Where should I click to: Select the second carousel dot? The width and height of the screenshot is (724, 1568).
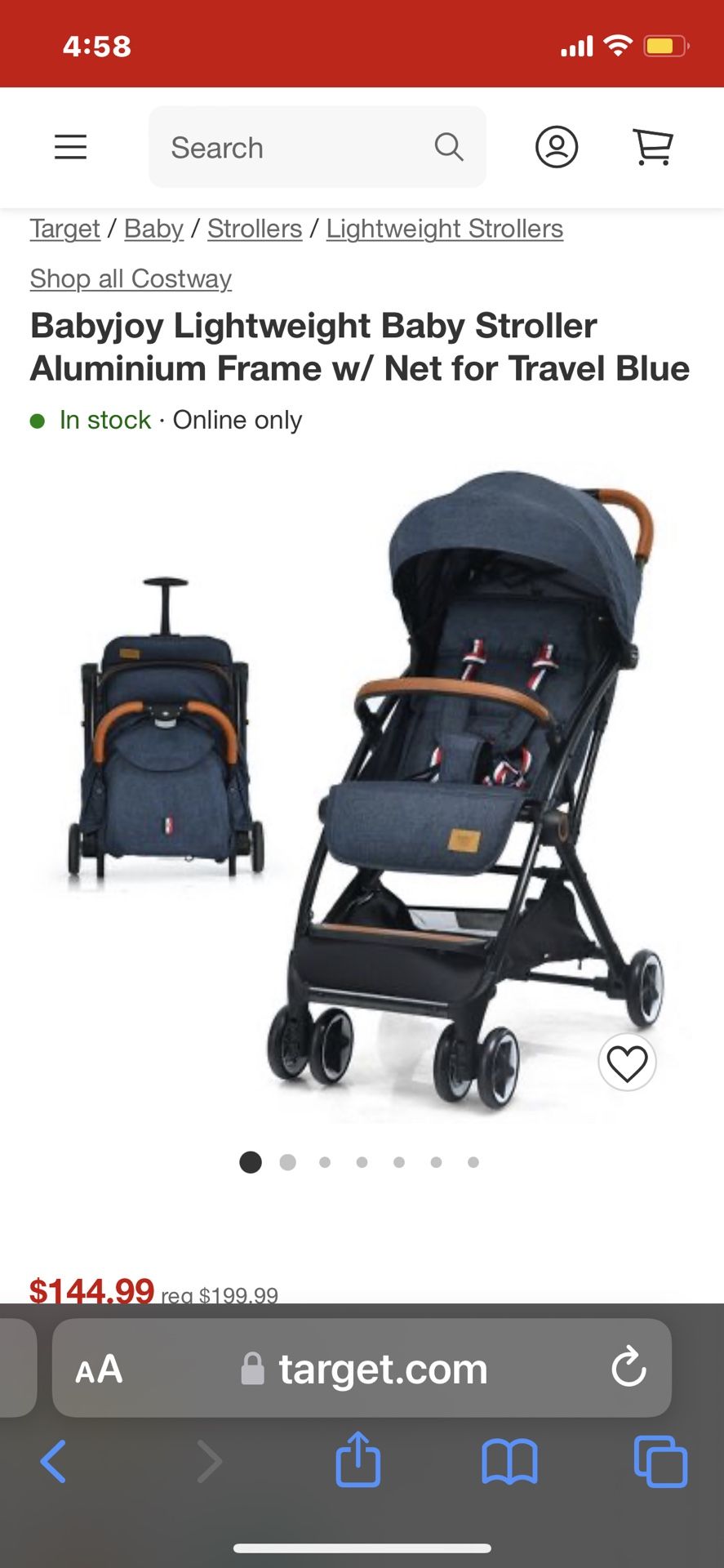click(287, 1162)
